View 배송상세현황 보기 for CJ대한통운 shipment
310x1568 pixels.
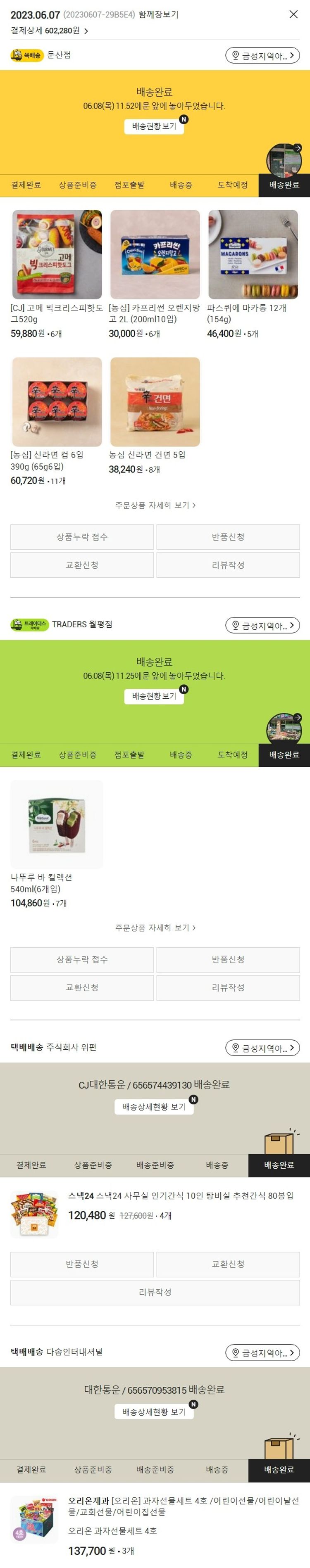point(154,1107)
